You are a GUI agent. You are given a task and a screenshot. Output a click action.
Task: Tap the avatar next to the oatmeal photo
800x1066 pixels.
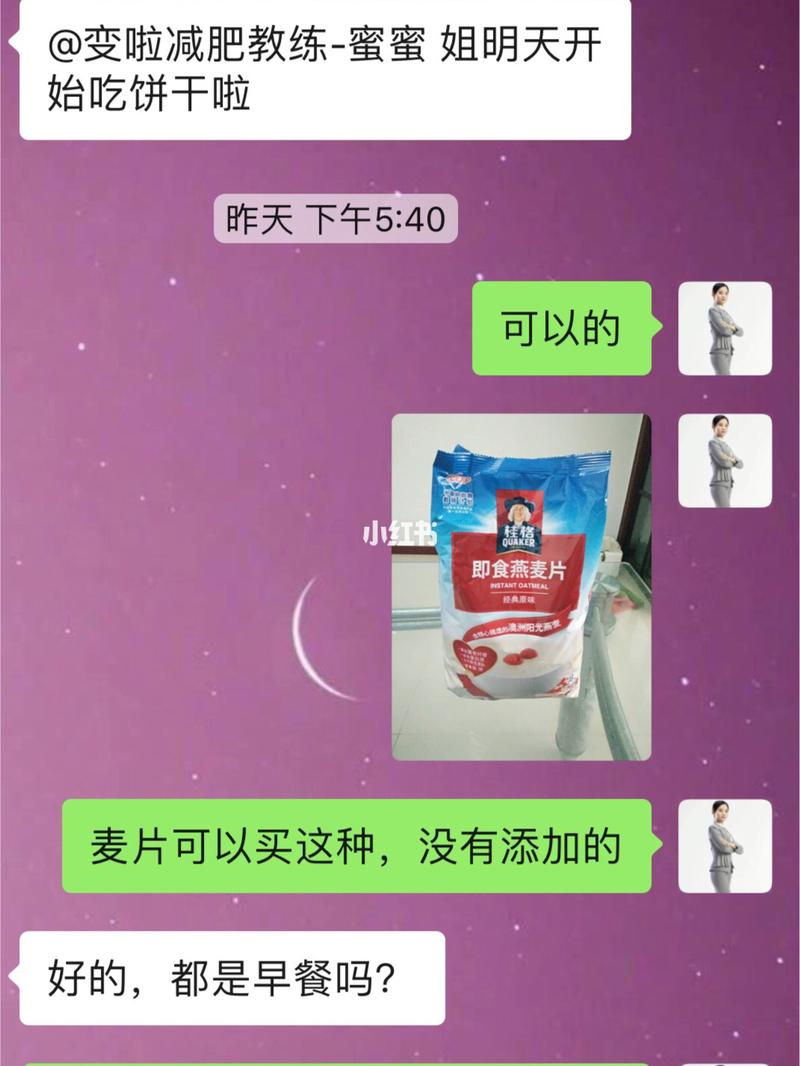pos(725,460)
